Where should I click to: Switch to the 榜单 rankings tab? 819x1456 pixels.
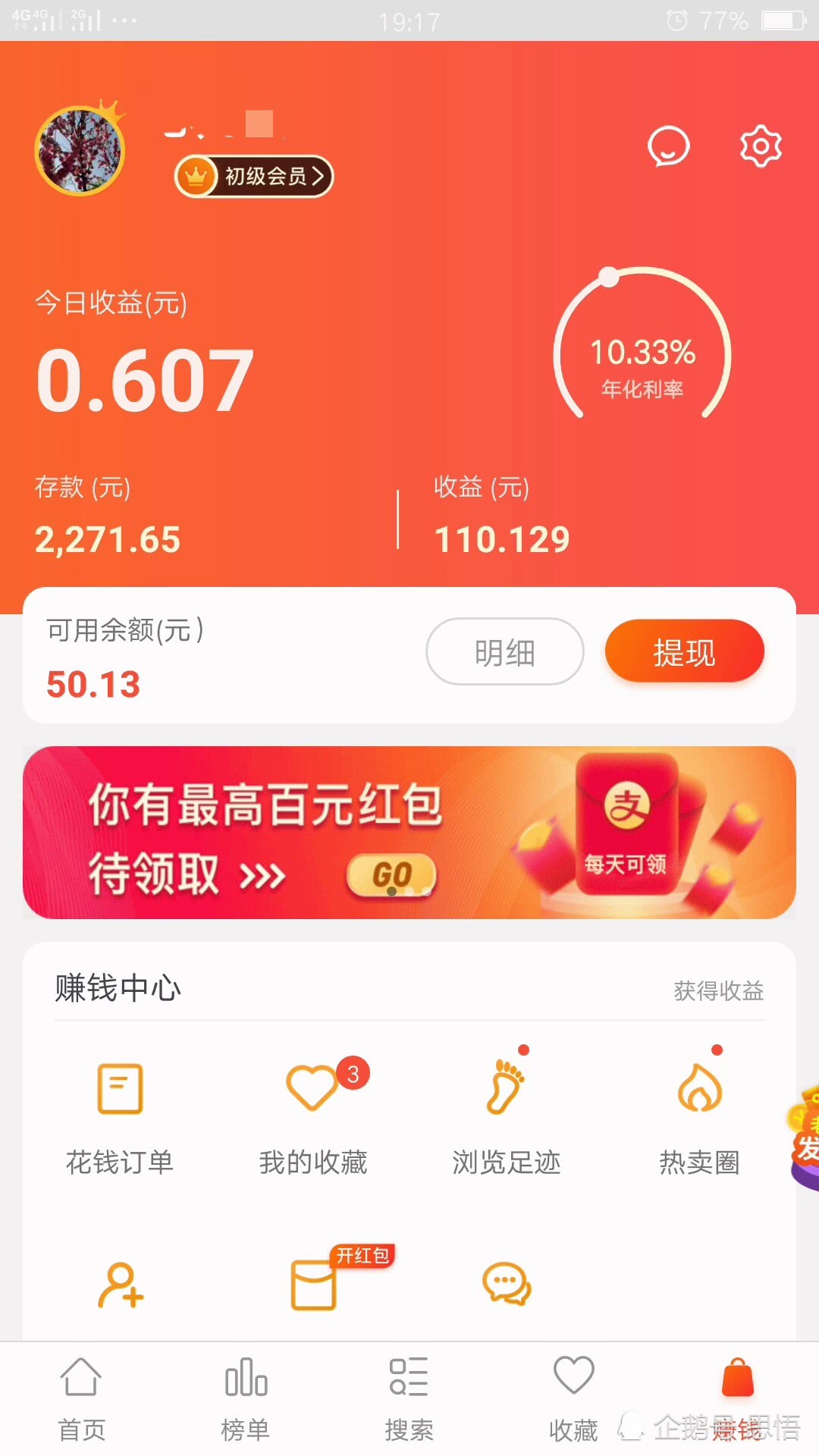pyautogui.click(x=244, y=1399)
